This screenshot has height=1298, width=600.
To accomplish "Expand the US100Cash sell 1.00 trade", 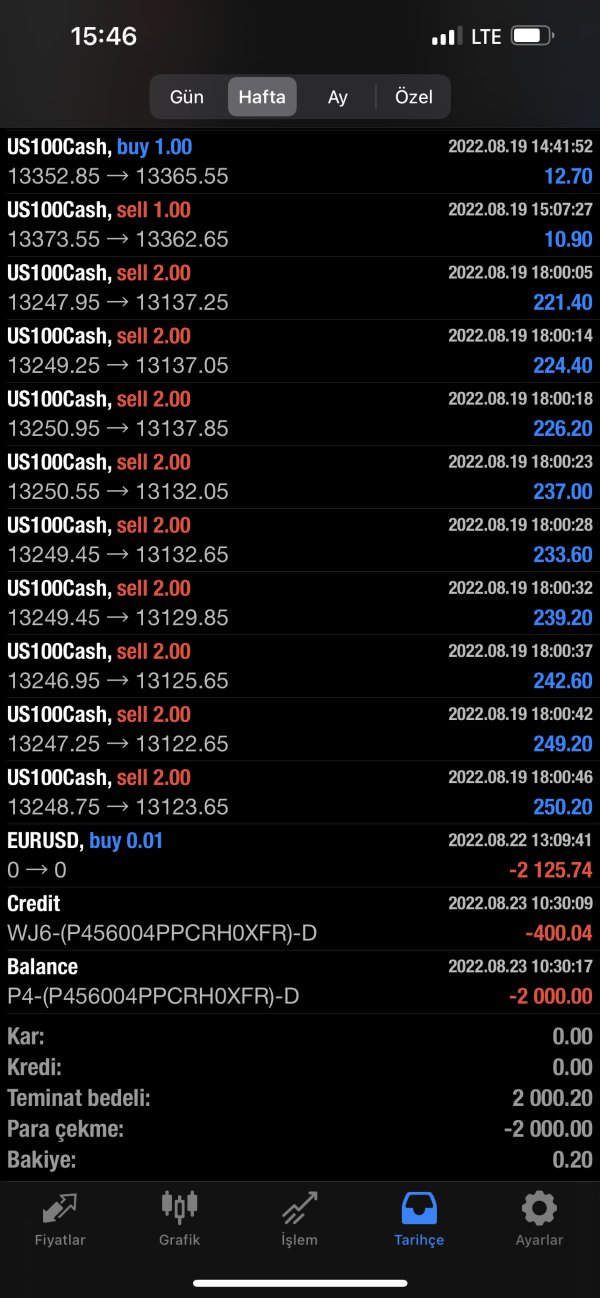I will tap(300, 224).
